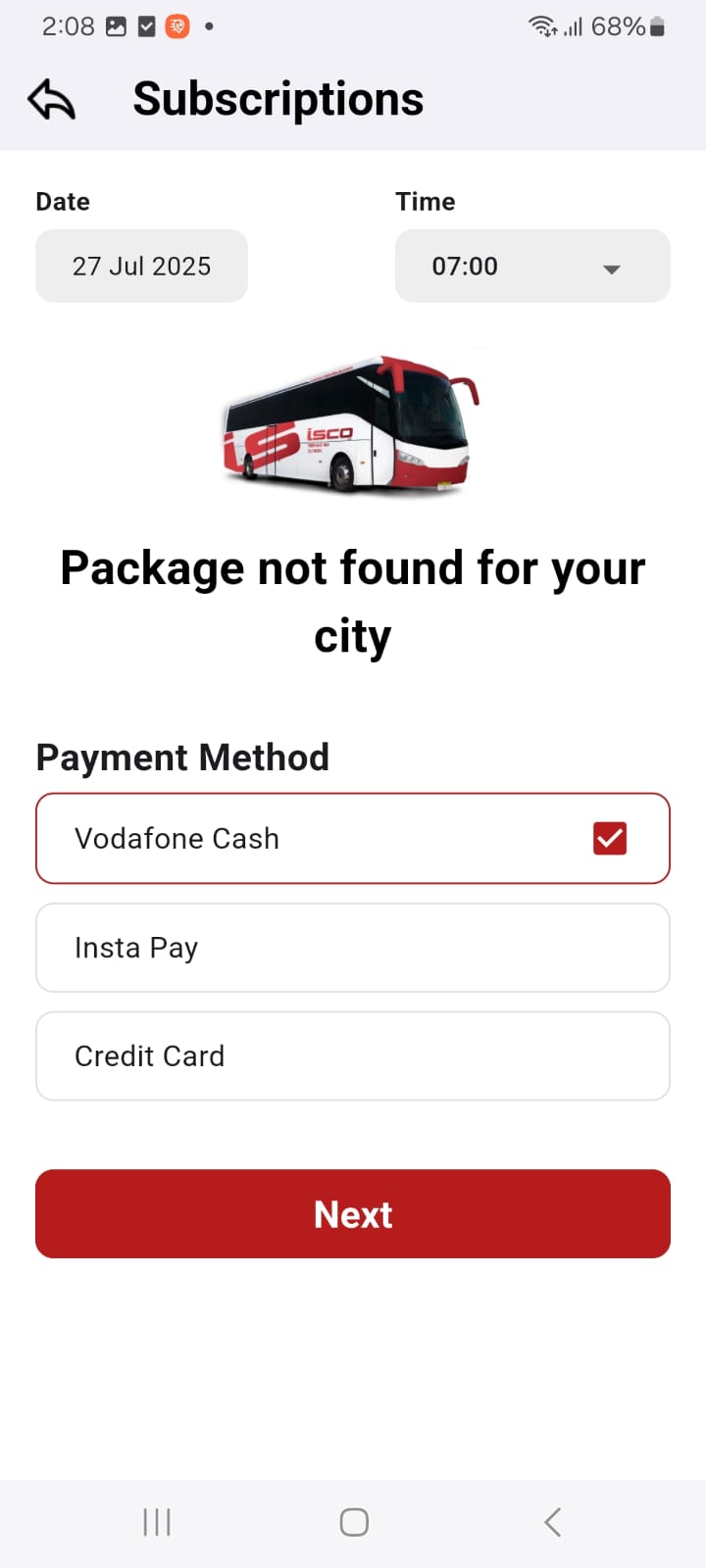Pick Credit Card payment option
Screen dimensions: 706x1568
(x=353, y=1055)
